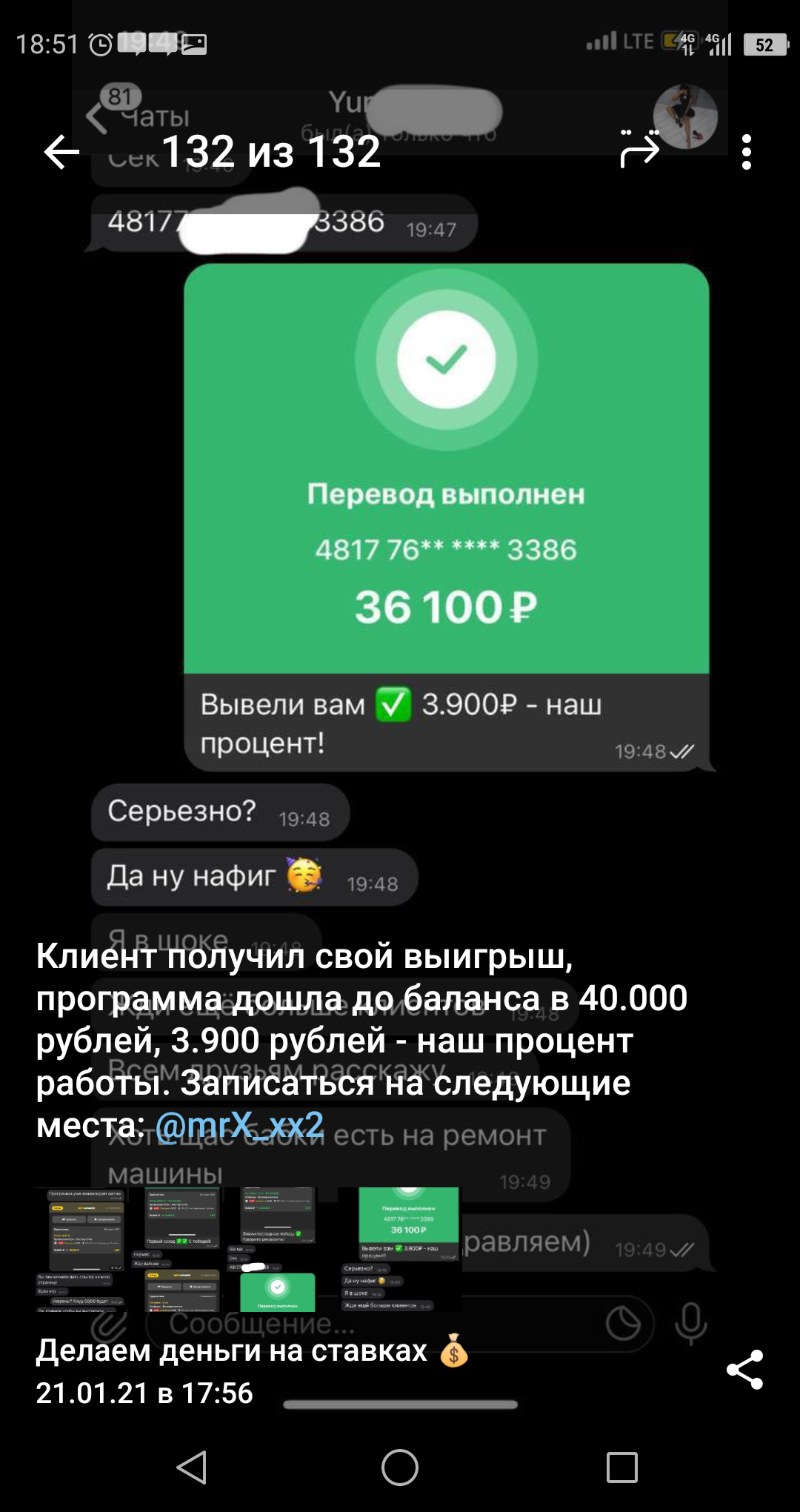Open the @mrX_xx2 mention link
This screenshot has width=800, height=1512.
click(239, 1125)
